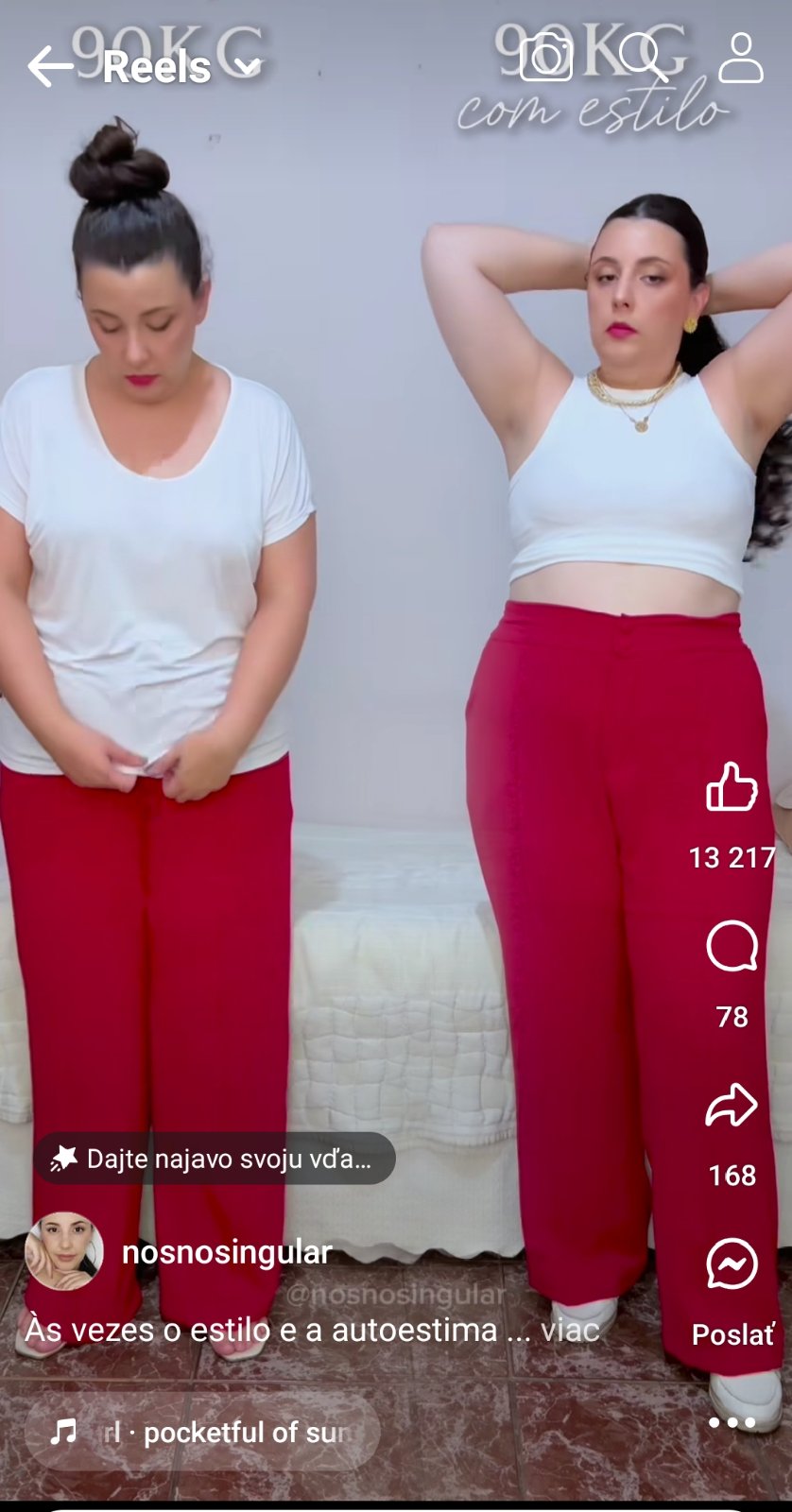The image size is (792, 1512).
Task: Go back using the arrow icon
Action: (x=49, y=67)
